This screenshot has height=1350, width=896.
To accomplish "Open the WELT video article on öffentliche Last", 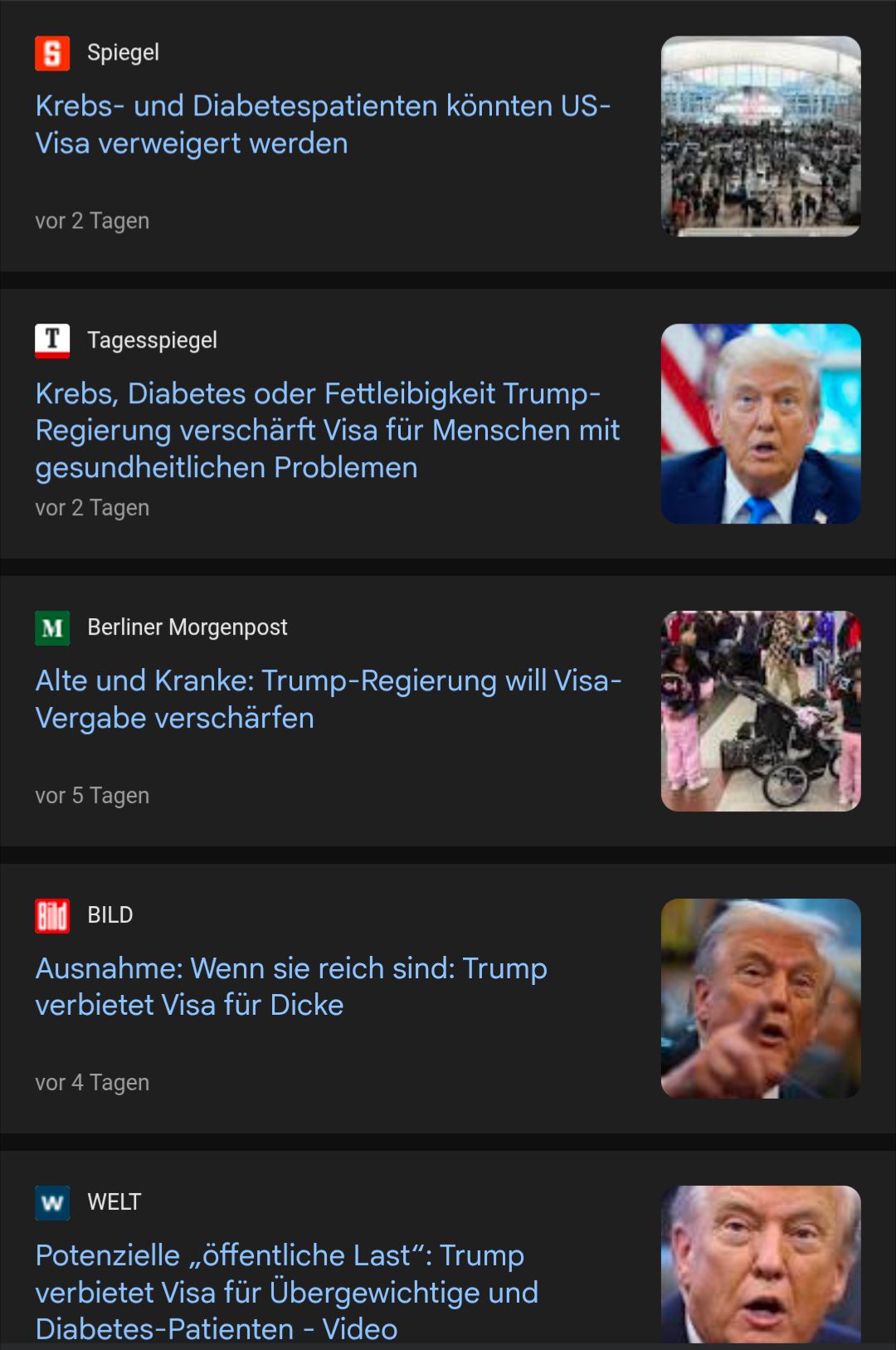I will (286, 1291).
